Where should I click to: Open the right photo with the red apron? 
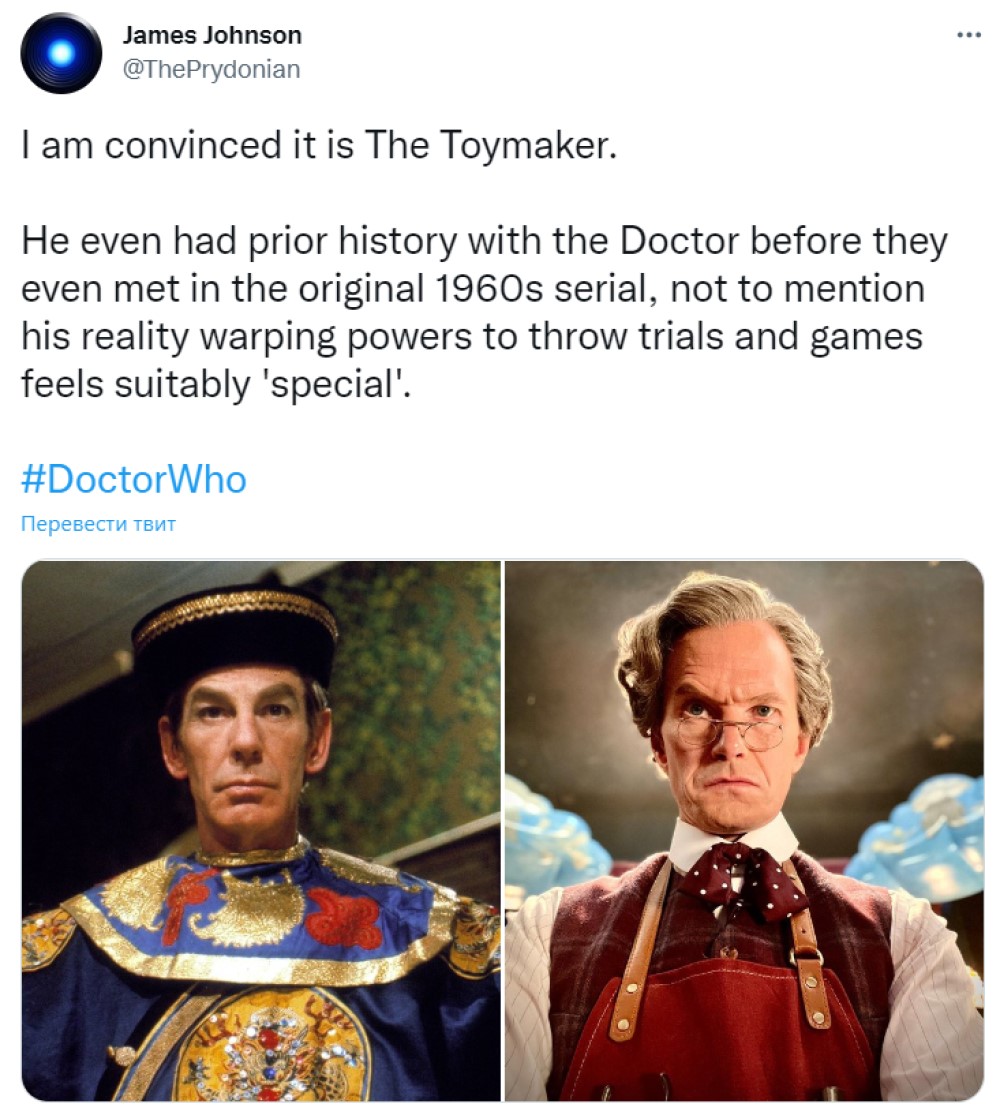coord(744,830)
